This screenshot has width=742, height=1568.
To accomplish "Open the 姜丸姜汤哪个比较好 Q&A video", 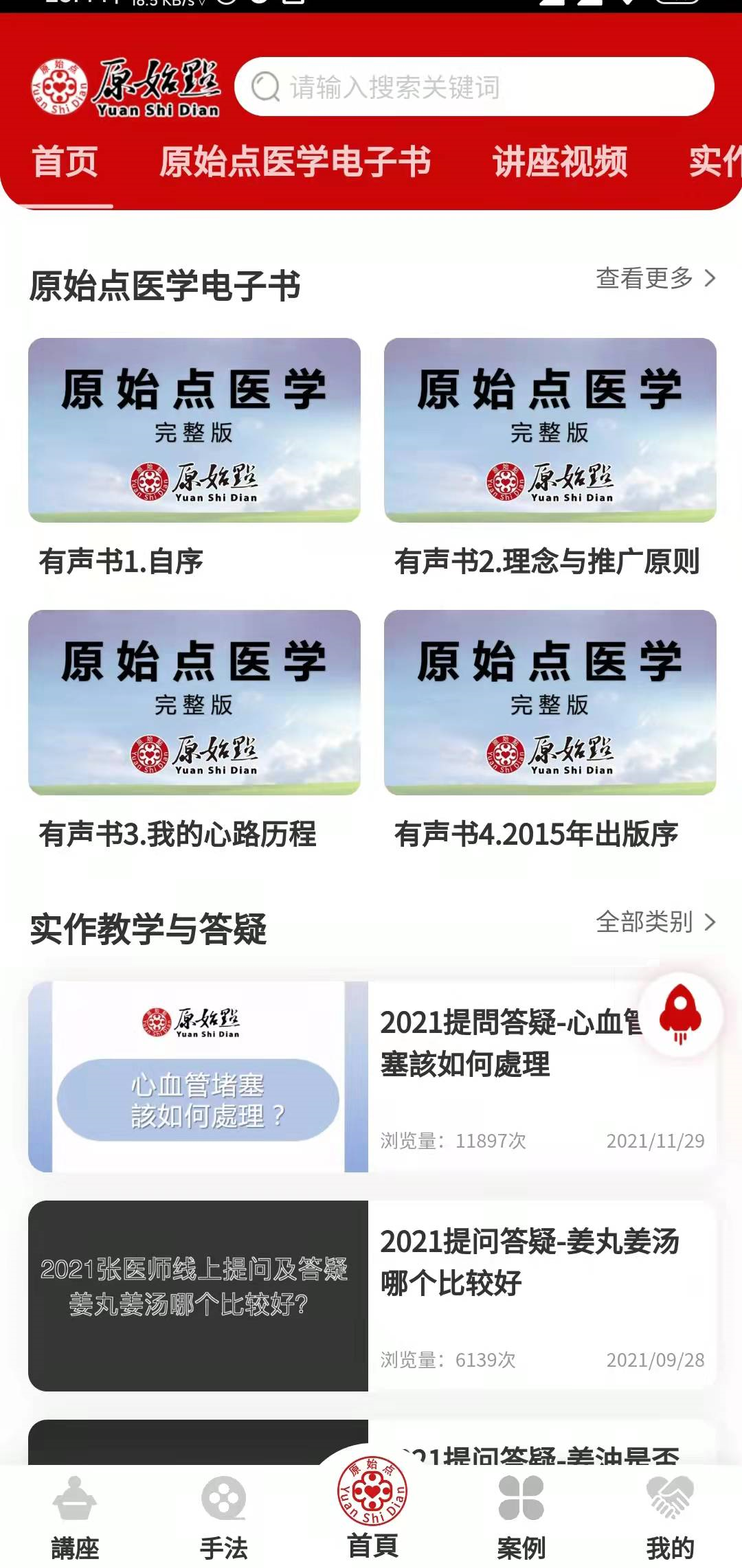I will coord(371,1296).
